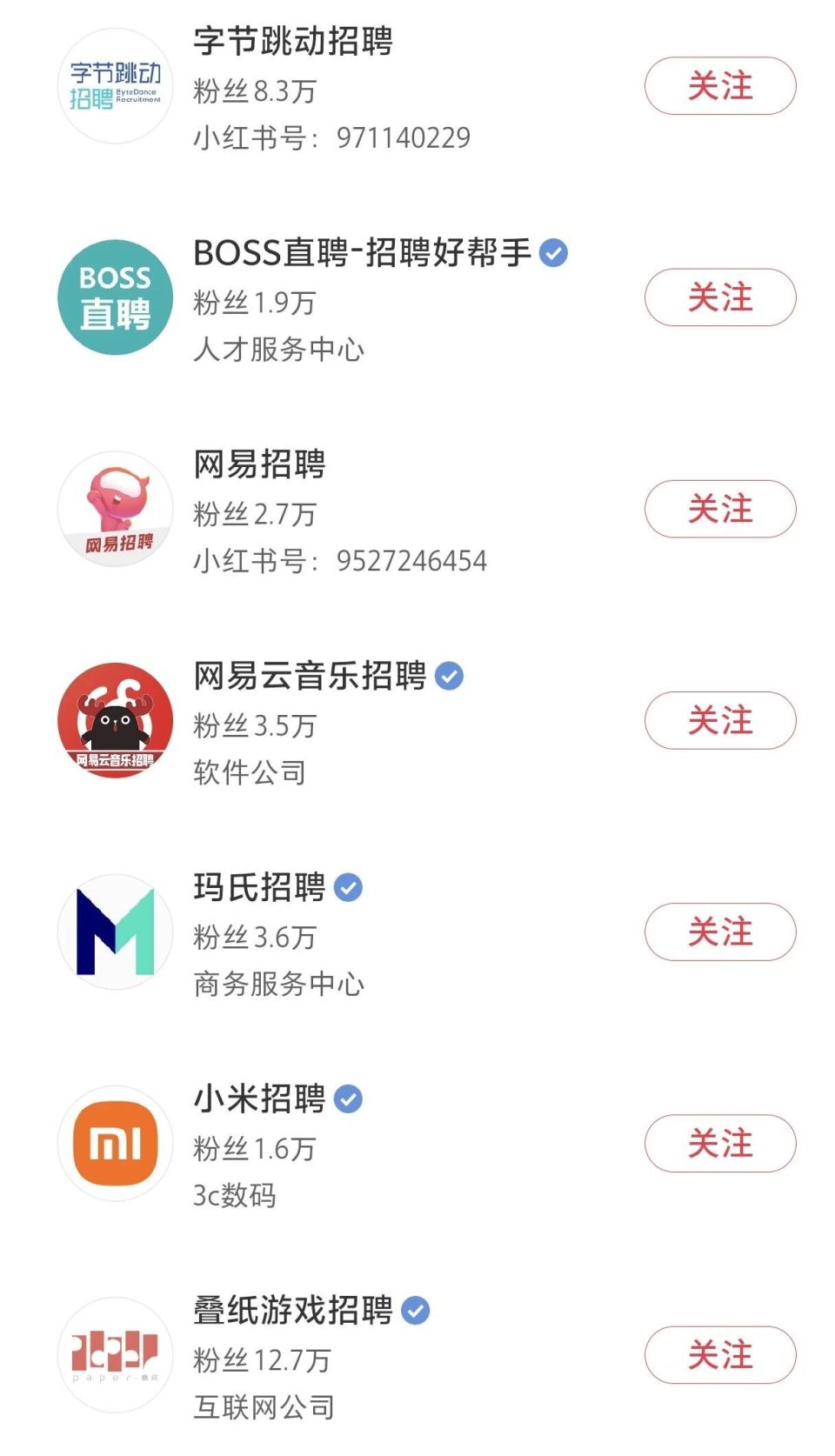Click the 粉丝12.7万 follower count
This screenshot has width=835, height=1456.
[261, 1359]
